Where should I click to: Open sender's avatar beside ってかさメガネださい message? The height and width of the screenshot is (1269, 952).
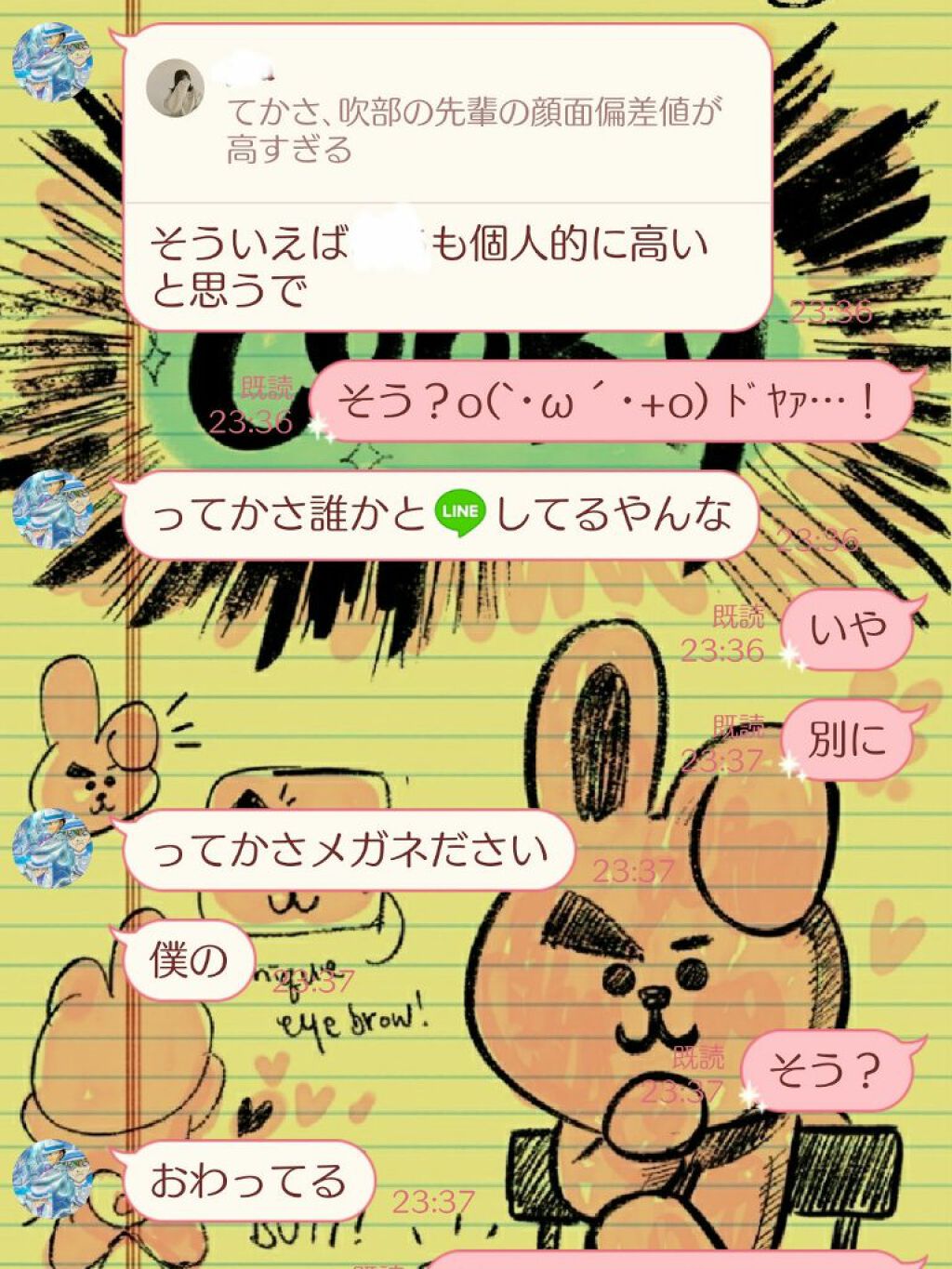point(52,848)
